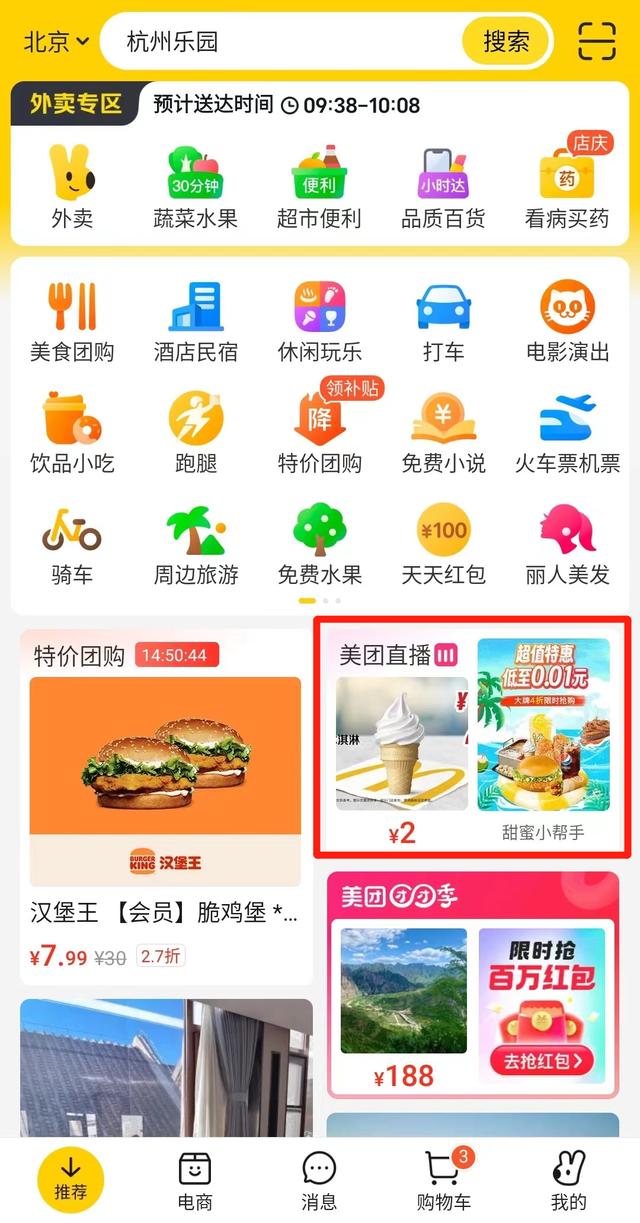Switch to the 消息 tab
Viewport: 640px width, 1223px height.
tap(319, 1180)
